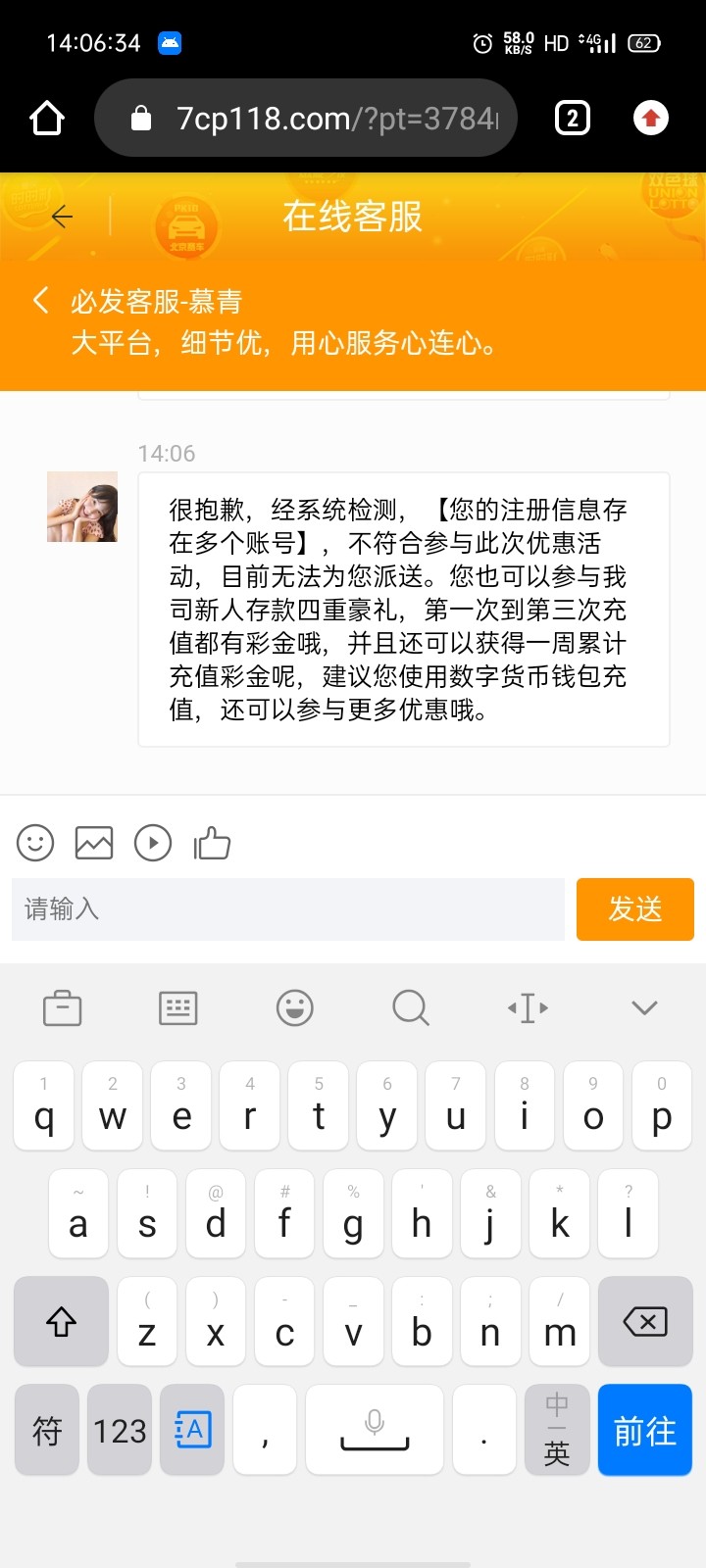The width and height of the screenshot is (706, 1568).
Task: Collapse the on-screen keyboard
Action: tap(644, 1007)
